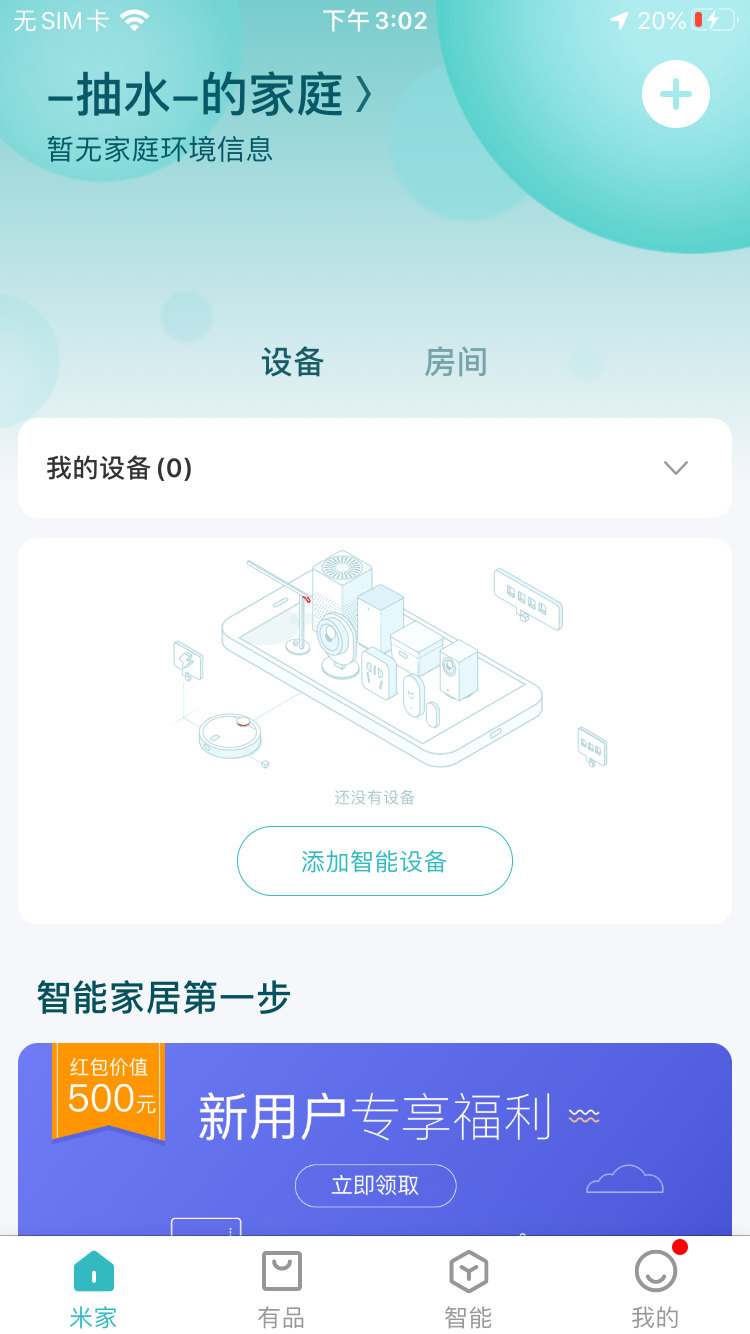Screen dimensions: 750x1334
Task: Select the 设备 tab
Action: (x=293, y=362)
